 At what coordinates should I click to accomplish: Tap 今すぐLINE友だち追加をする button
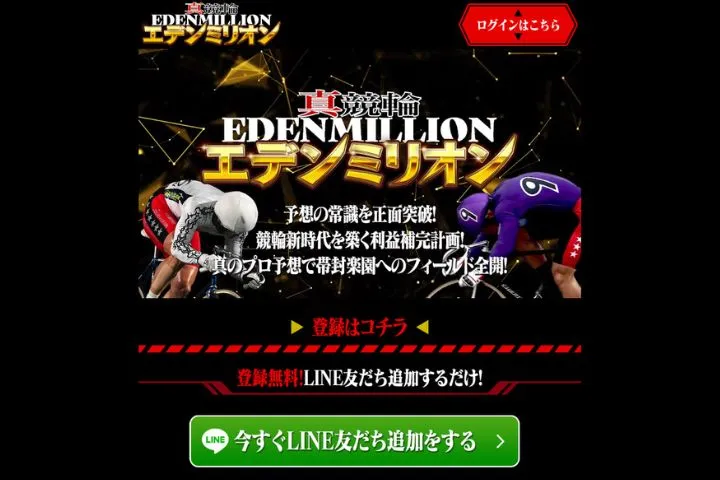pyautogui.click(x=355, y=441)
